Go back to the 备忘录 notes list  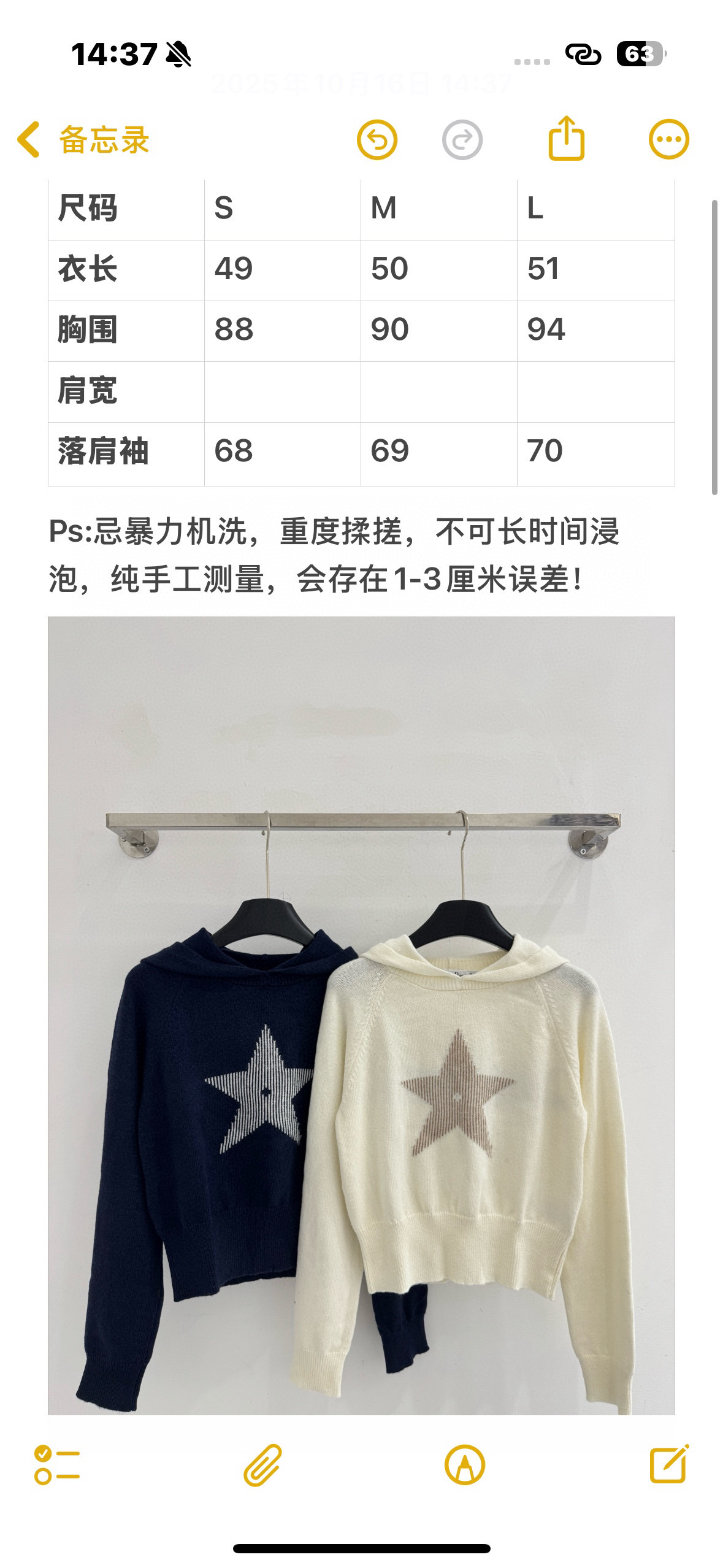coord(83,140)
